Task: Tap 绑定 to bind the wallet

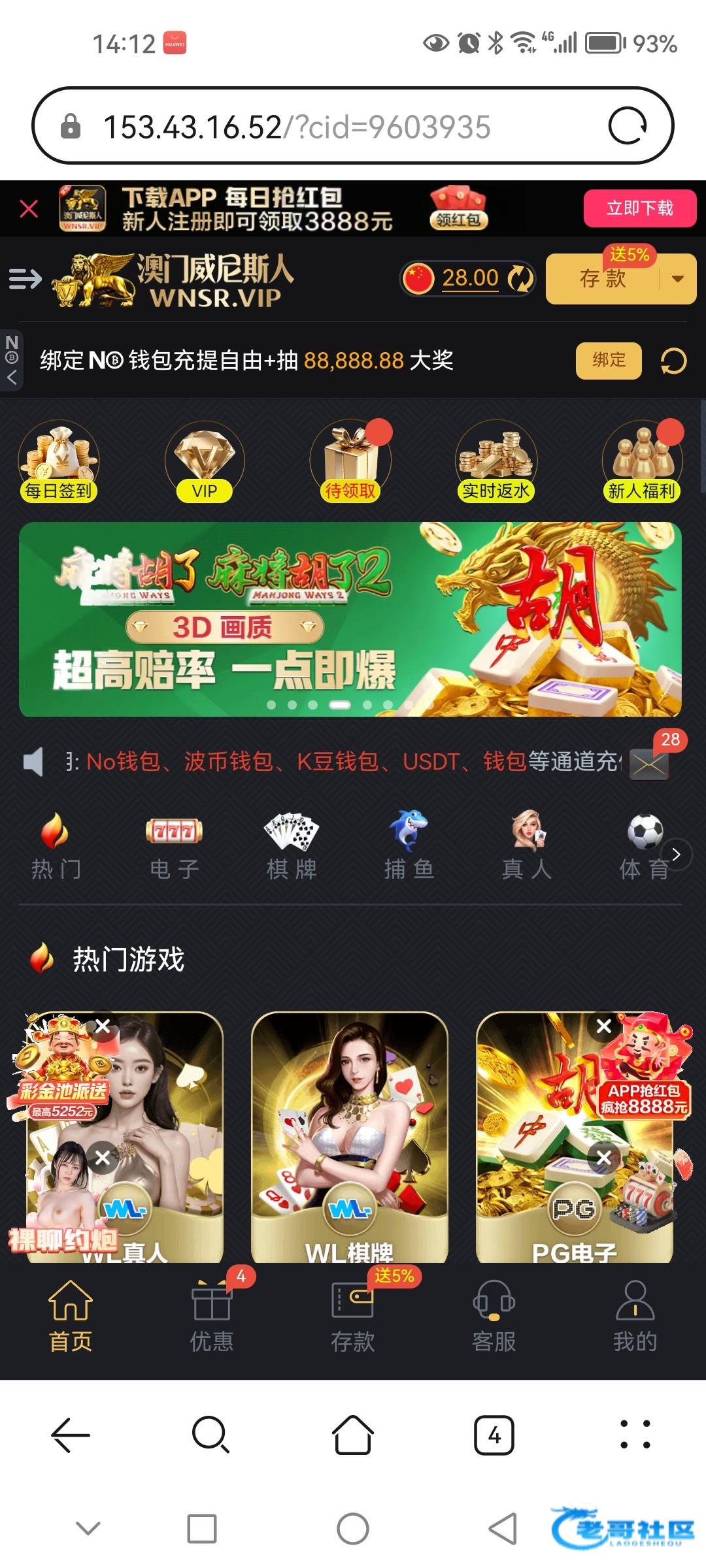Action: (609, 361)
